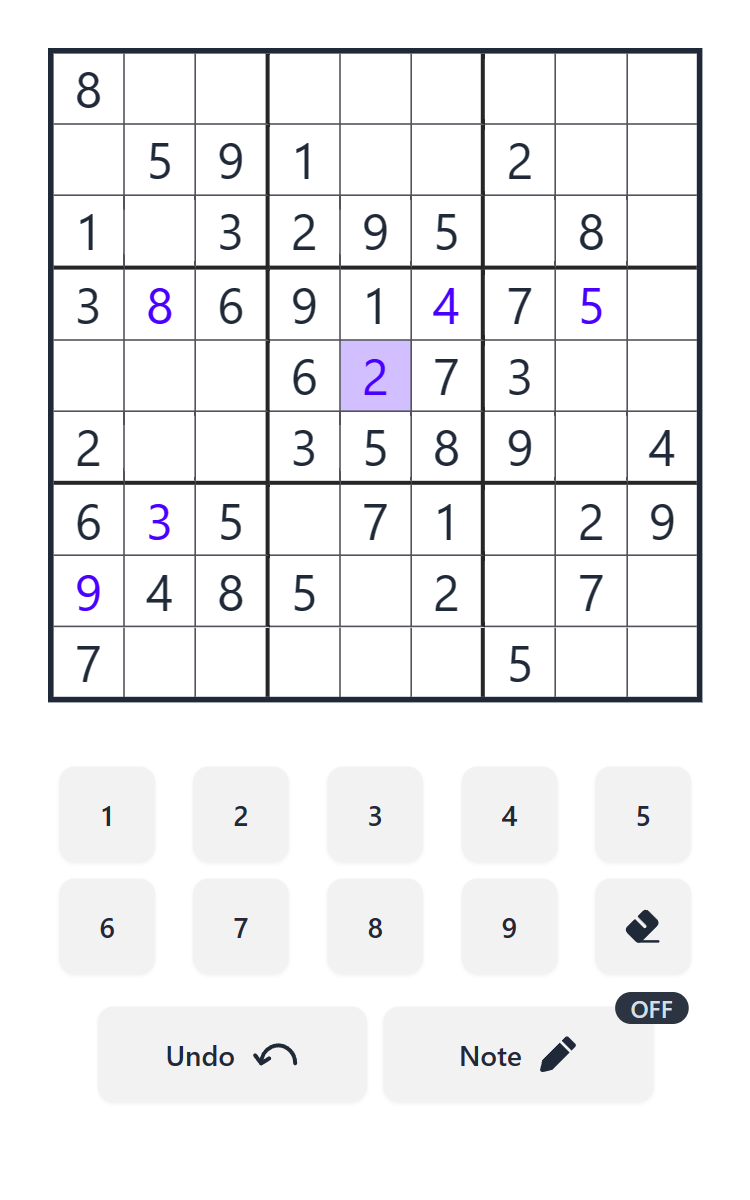Enter number 2 from the keypad
The height and width of the screenshot is (1200, 750).
pyautogui.click(x=241, y=815)
